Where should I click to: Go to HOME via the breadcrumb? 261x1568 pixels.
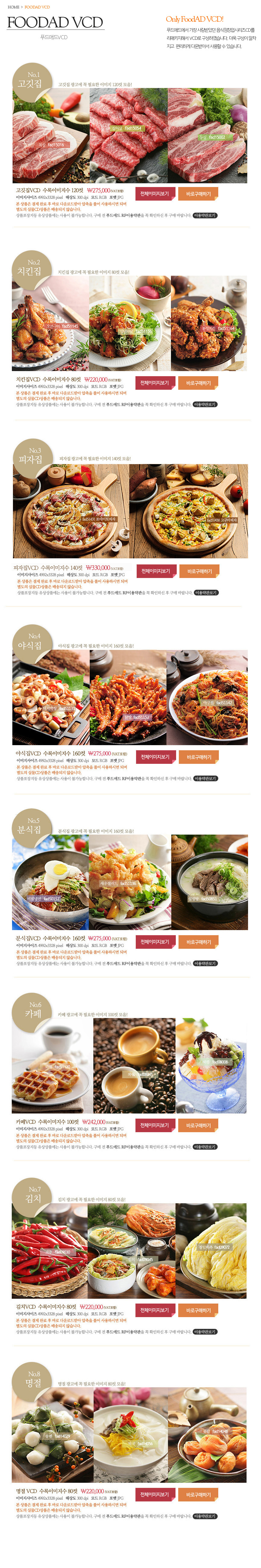(13, 7)
